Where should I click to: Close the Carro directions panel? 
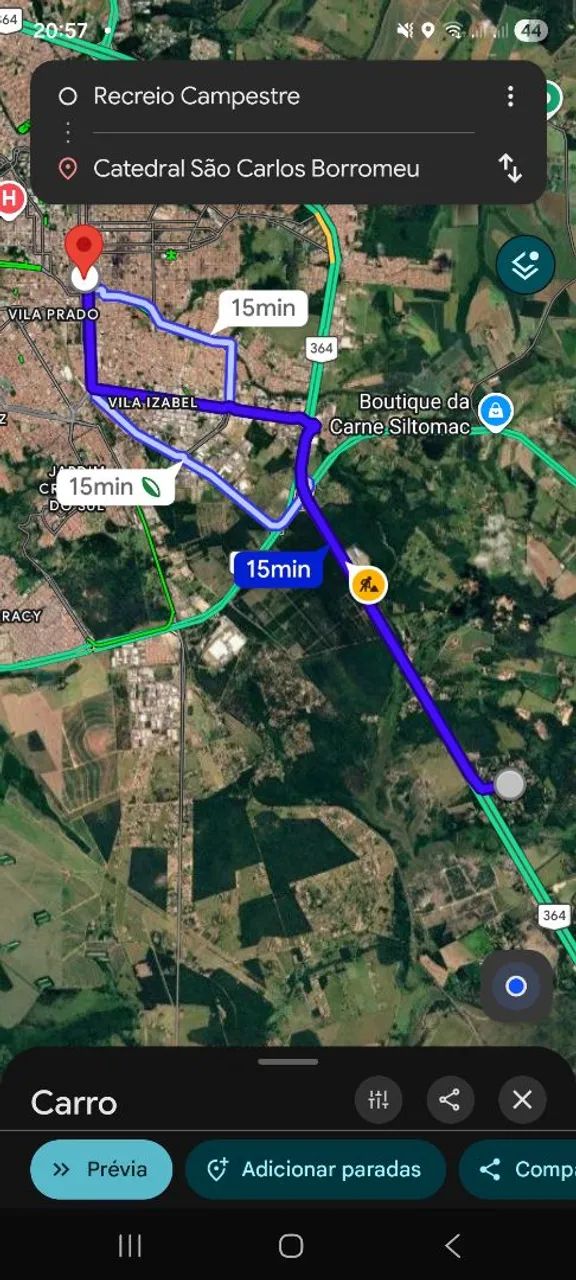click(522, 1100)
